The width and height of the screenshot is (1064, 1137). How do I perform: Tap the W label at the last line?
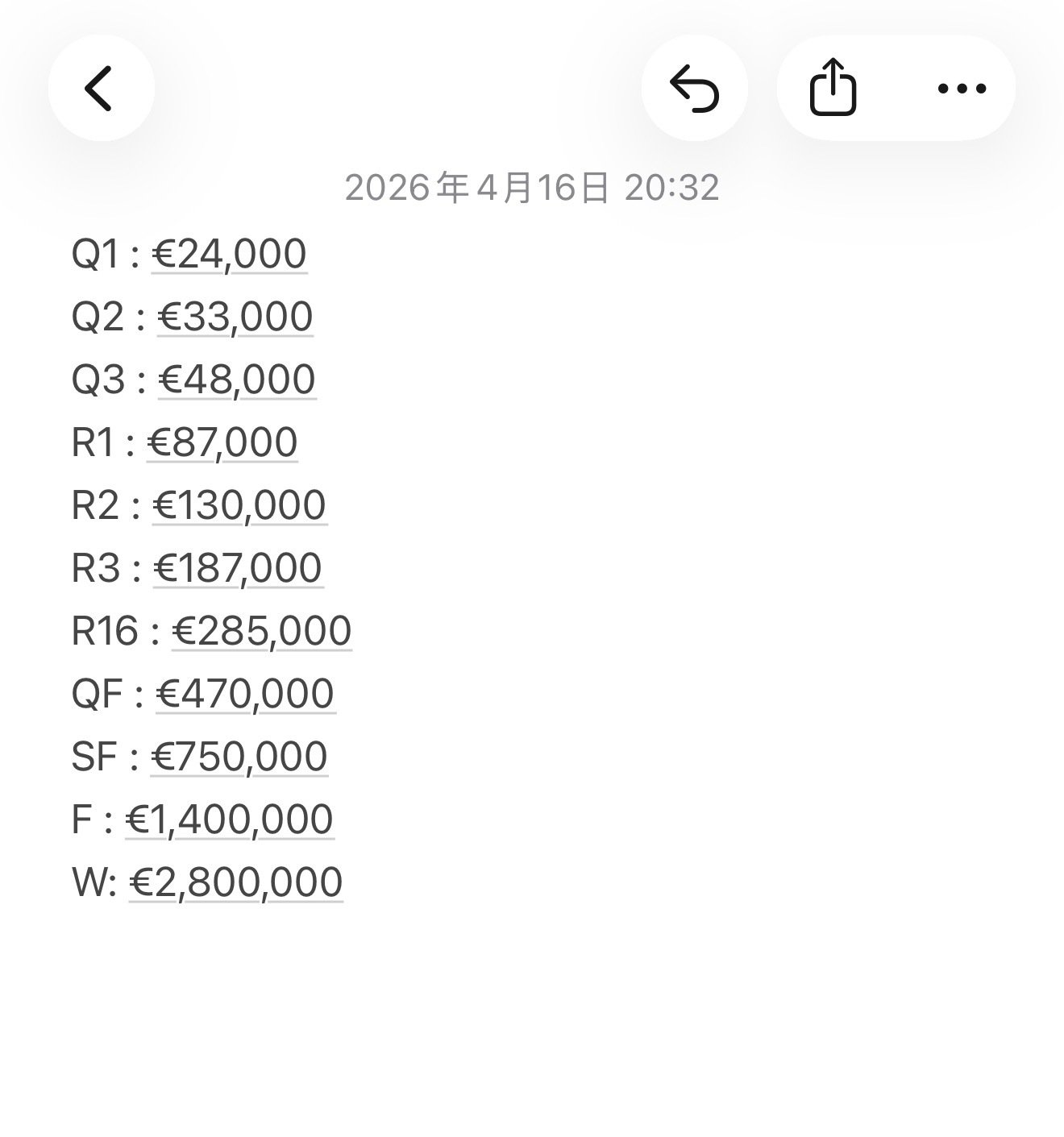pyautogui.click(x=90, y=881)
